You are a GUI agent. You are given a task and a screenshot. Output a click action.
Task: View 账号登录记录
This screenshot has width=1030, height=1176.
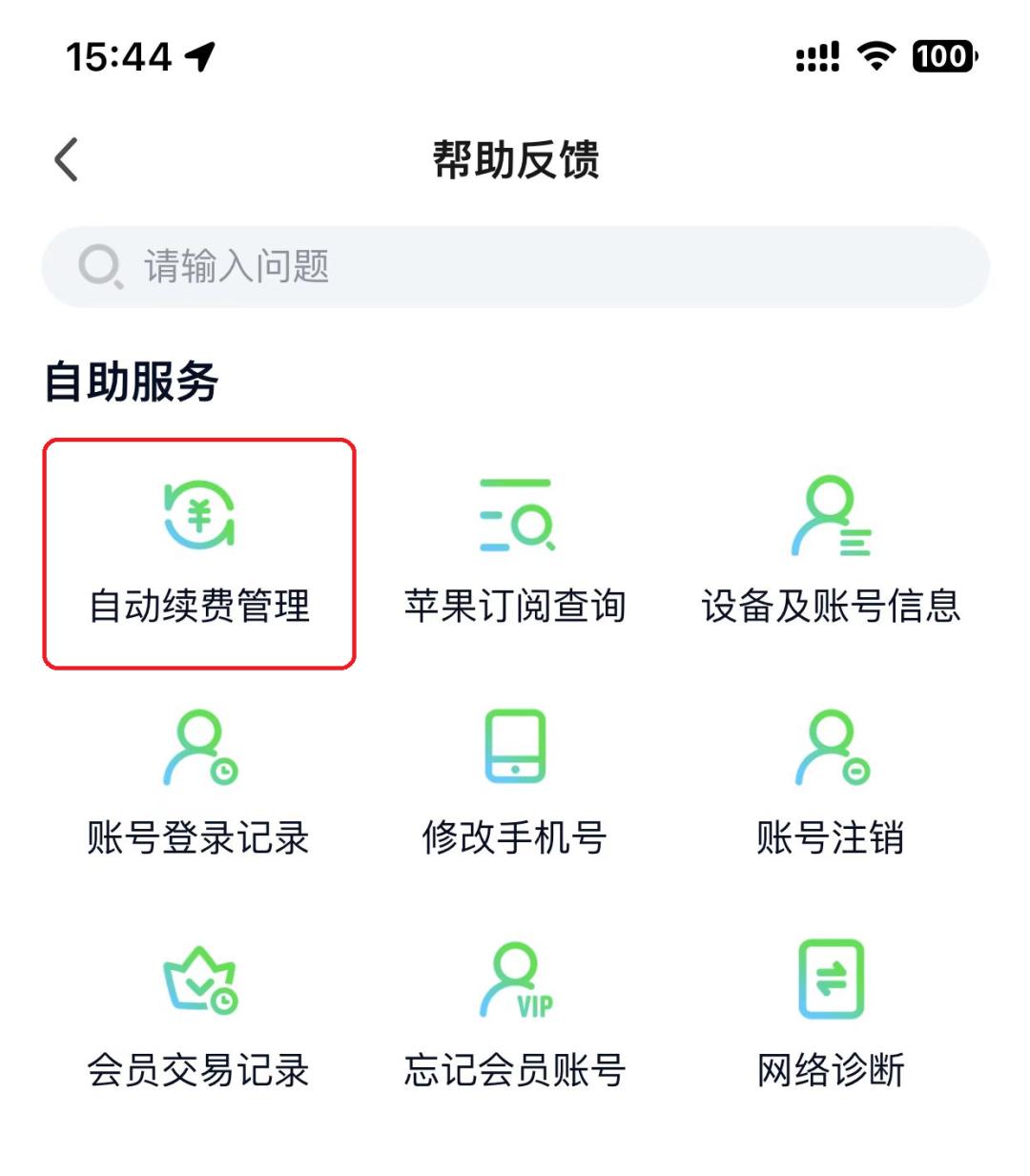(x=199, y=784)
